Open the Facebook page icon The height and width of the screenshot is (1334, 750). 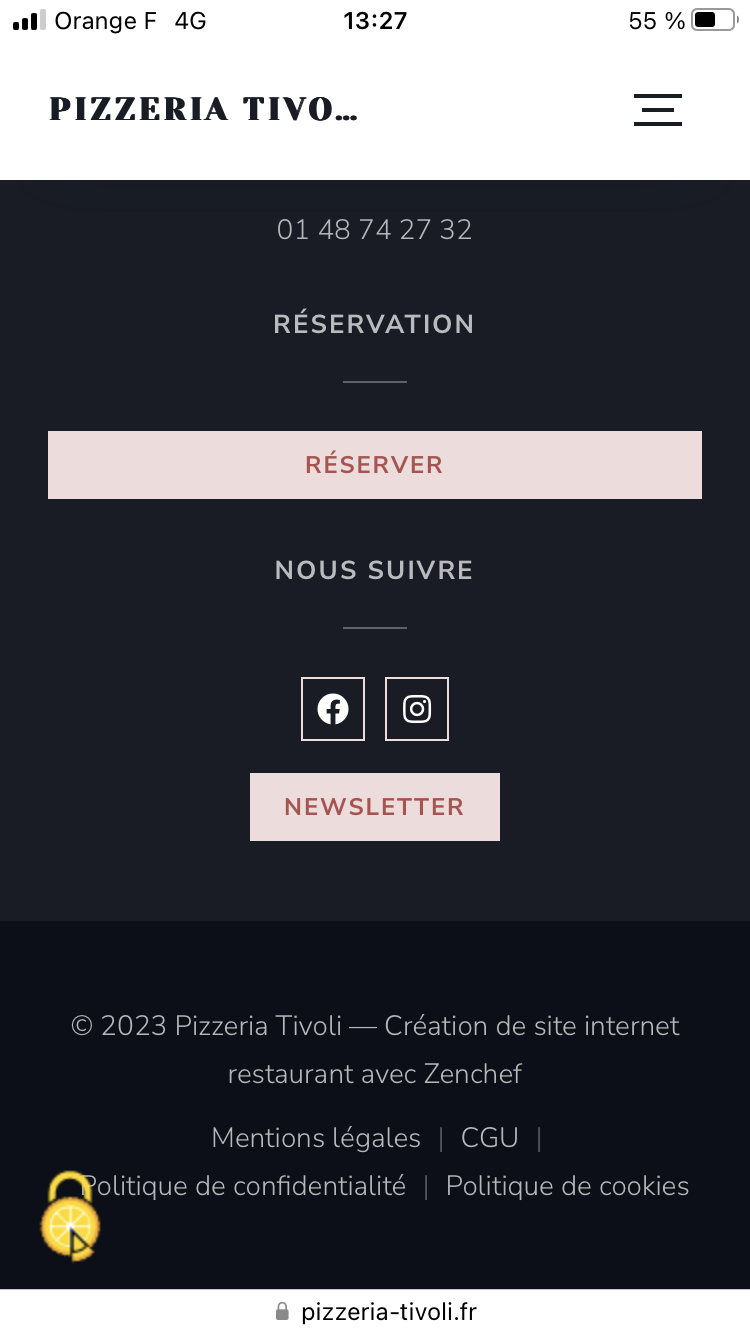click(x=333, y=709)
